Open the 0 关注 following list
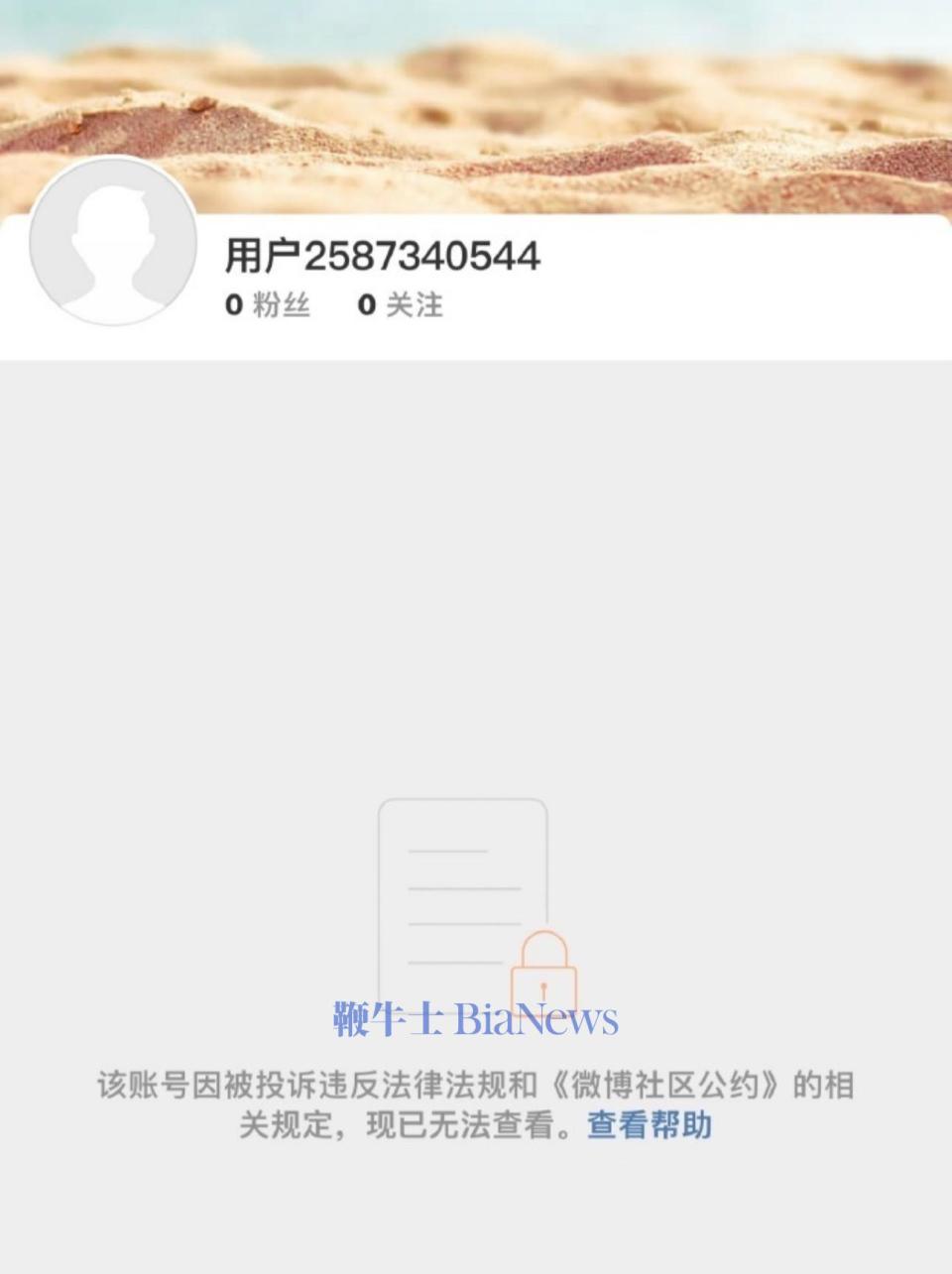This screenshot has height=1274, width=952. [404, 306]
